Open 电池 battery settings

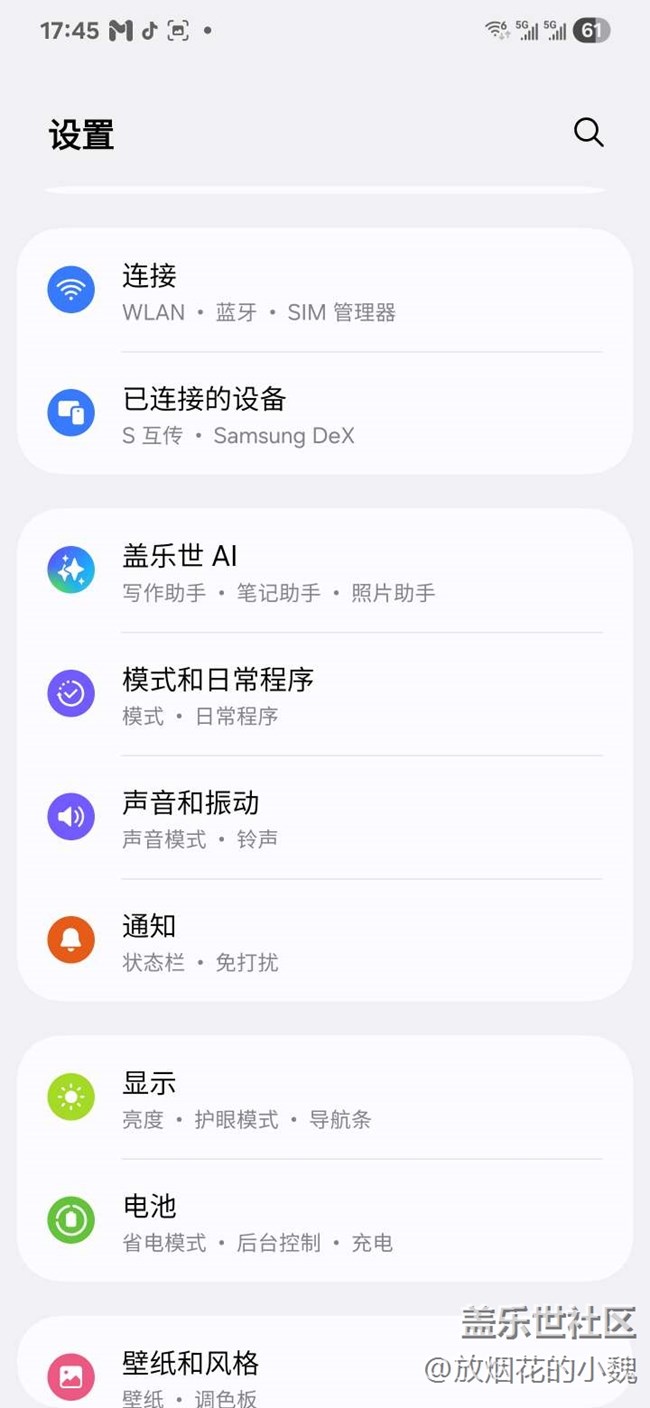(325, 1221)
